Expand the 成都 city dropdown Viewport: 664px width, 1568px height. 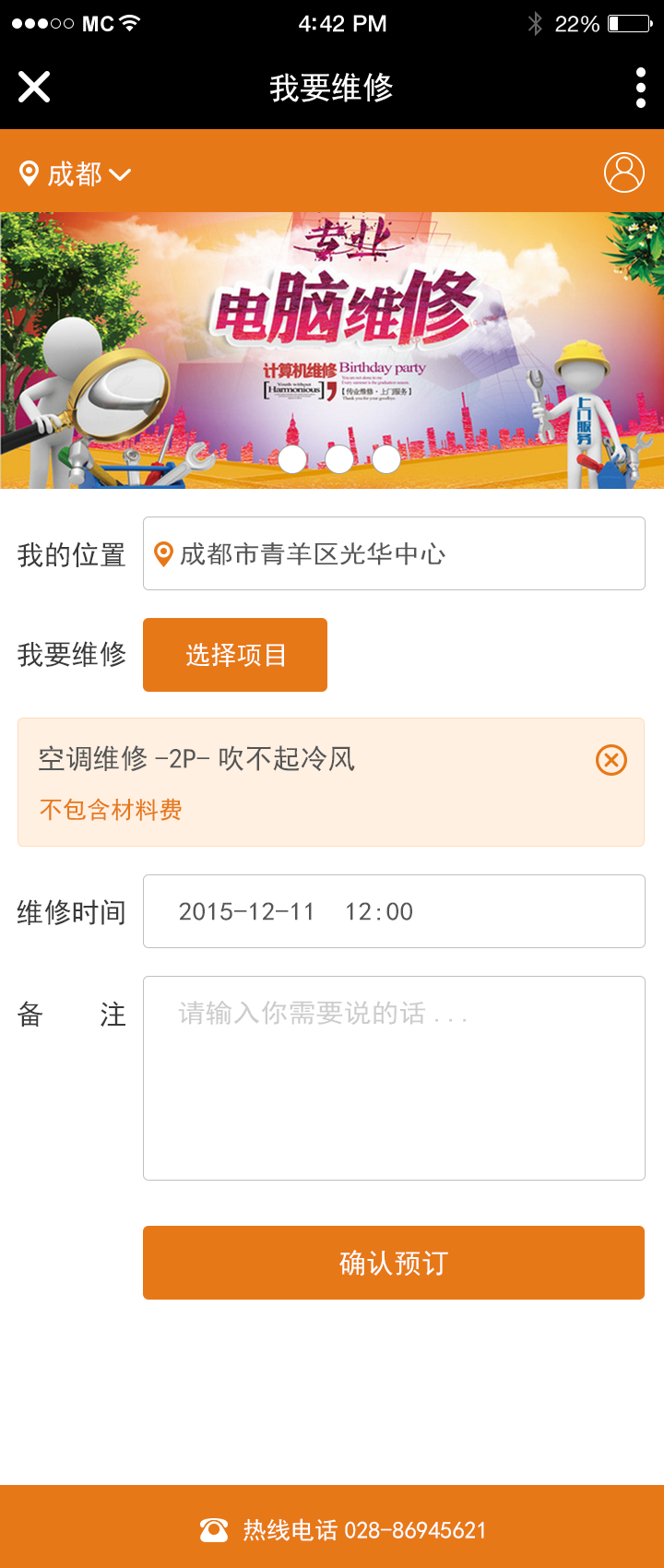76,173
